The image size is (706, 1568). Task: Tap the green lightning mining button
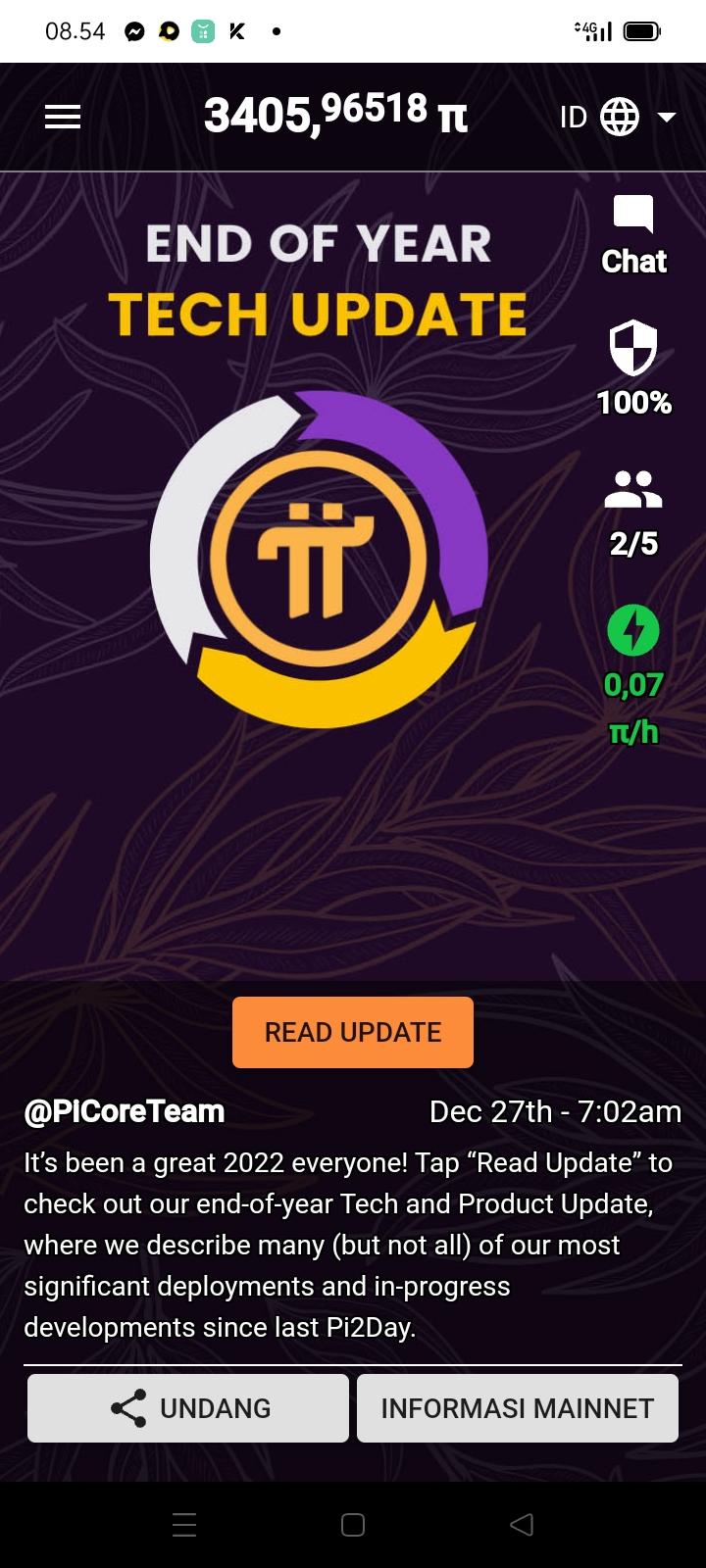[633, 630]
